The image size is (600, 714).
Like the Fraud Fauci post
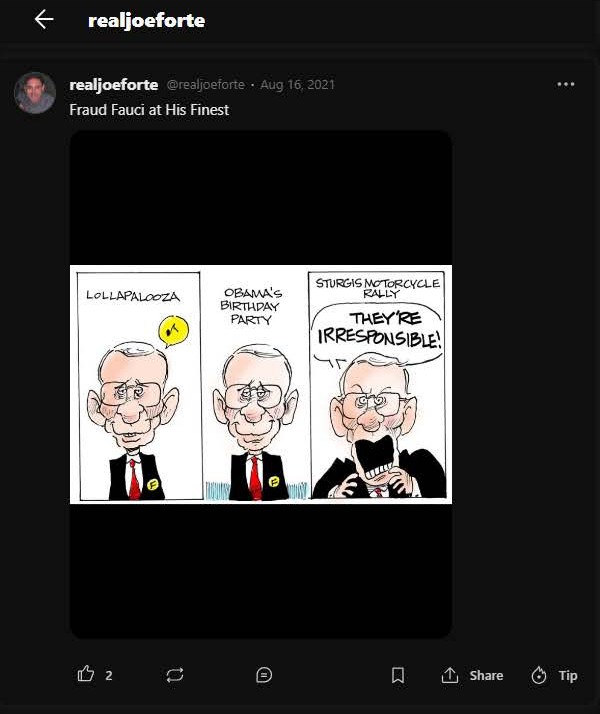pos(87,675)
